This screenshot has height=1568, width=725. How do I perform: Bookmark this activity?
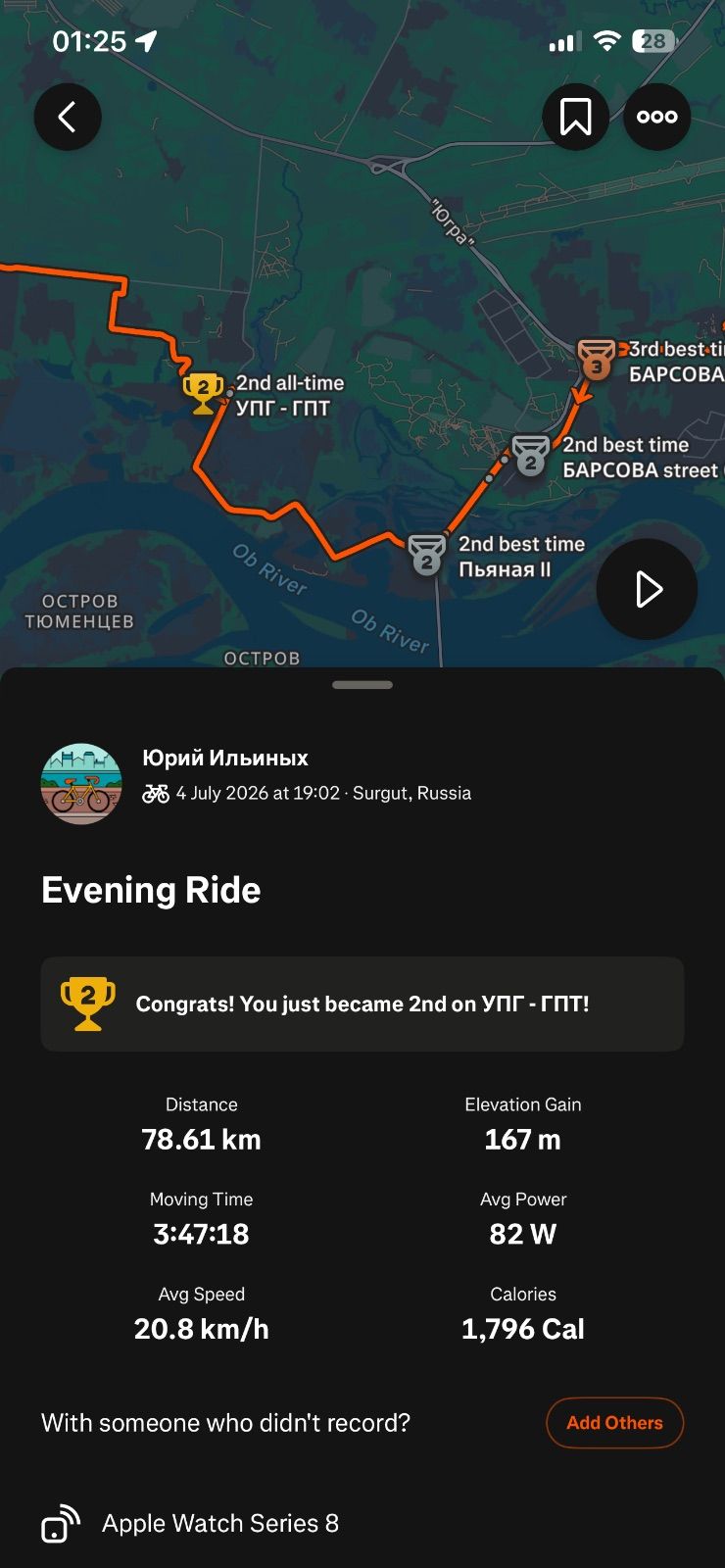tap(576, 118)
